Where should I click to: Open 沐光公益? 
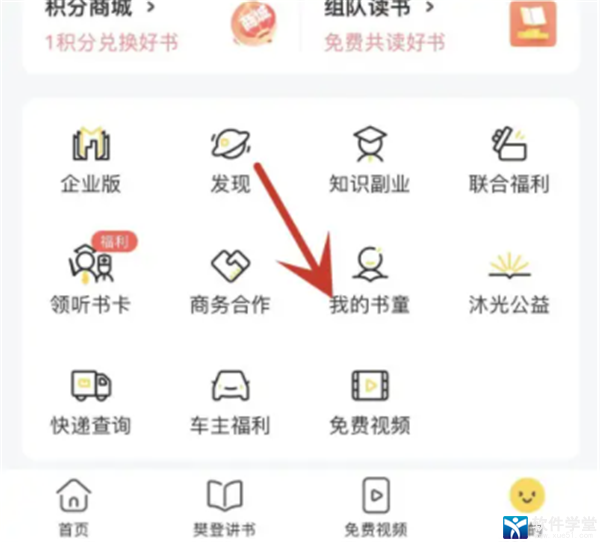(x=509, y=280)
